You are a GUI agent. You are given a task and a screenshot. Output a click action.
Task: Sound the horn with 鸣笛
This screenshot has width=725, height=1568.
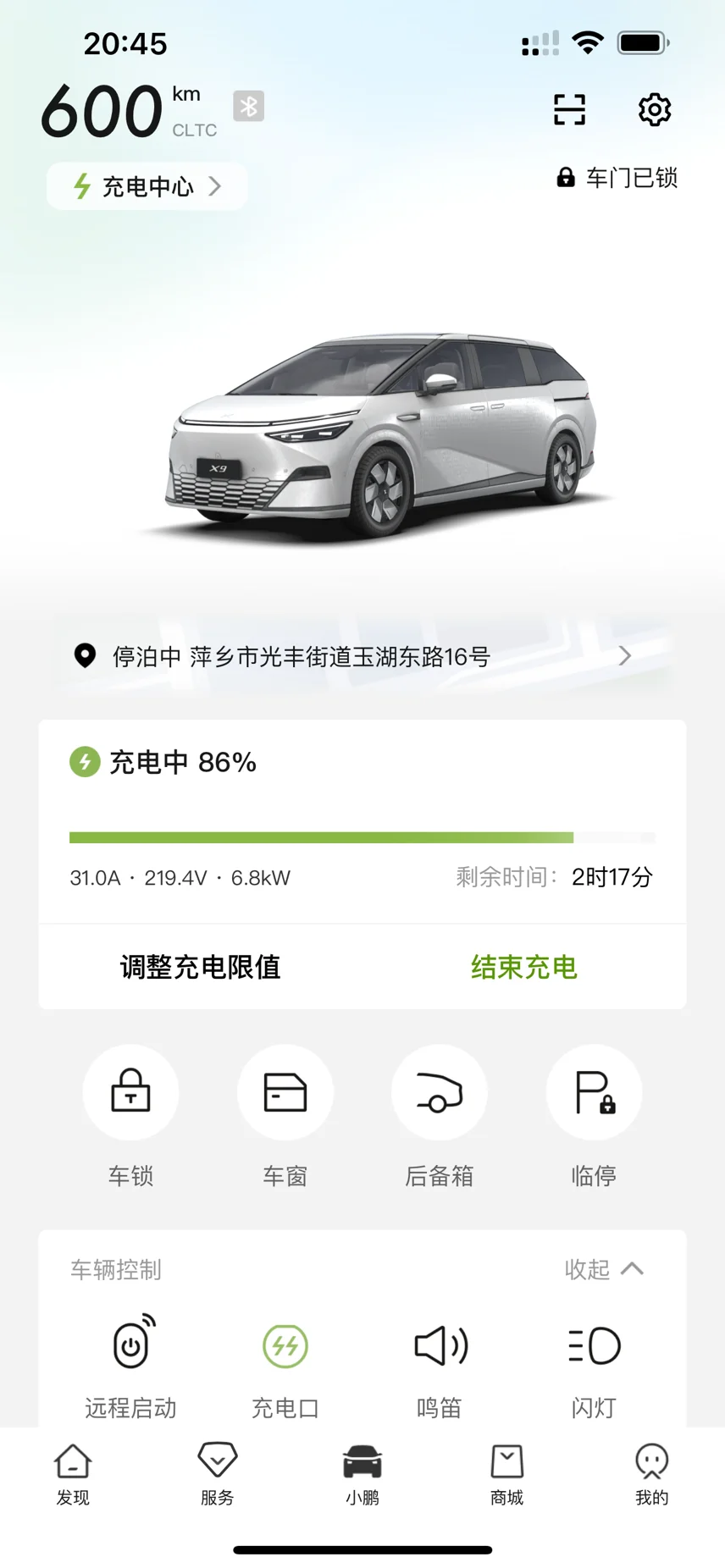click(439, 1346)
